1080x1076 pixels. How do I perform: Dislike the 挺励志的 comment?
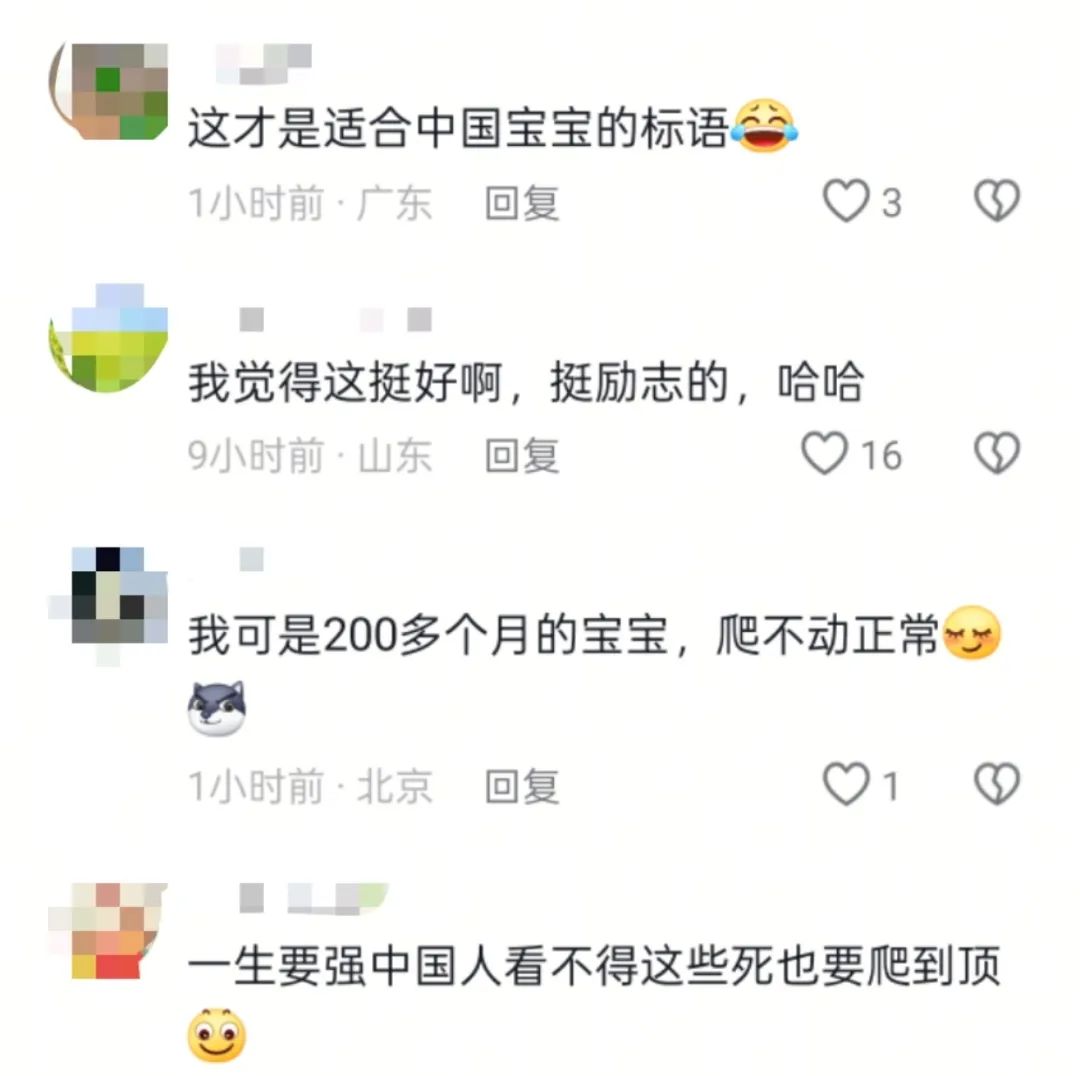(x=996, y=455)
